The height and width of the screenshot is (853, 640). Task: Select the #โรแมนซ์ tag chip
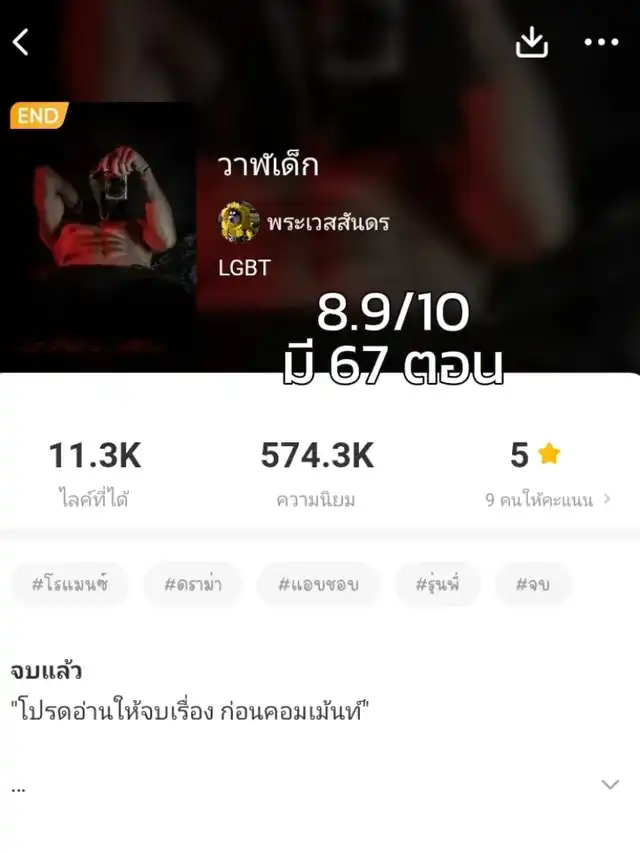[x=70, y=584]
